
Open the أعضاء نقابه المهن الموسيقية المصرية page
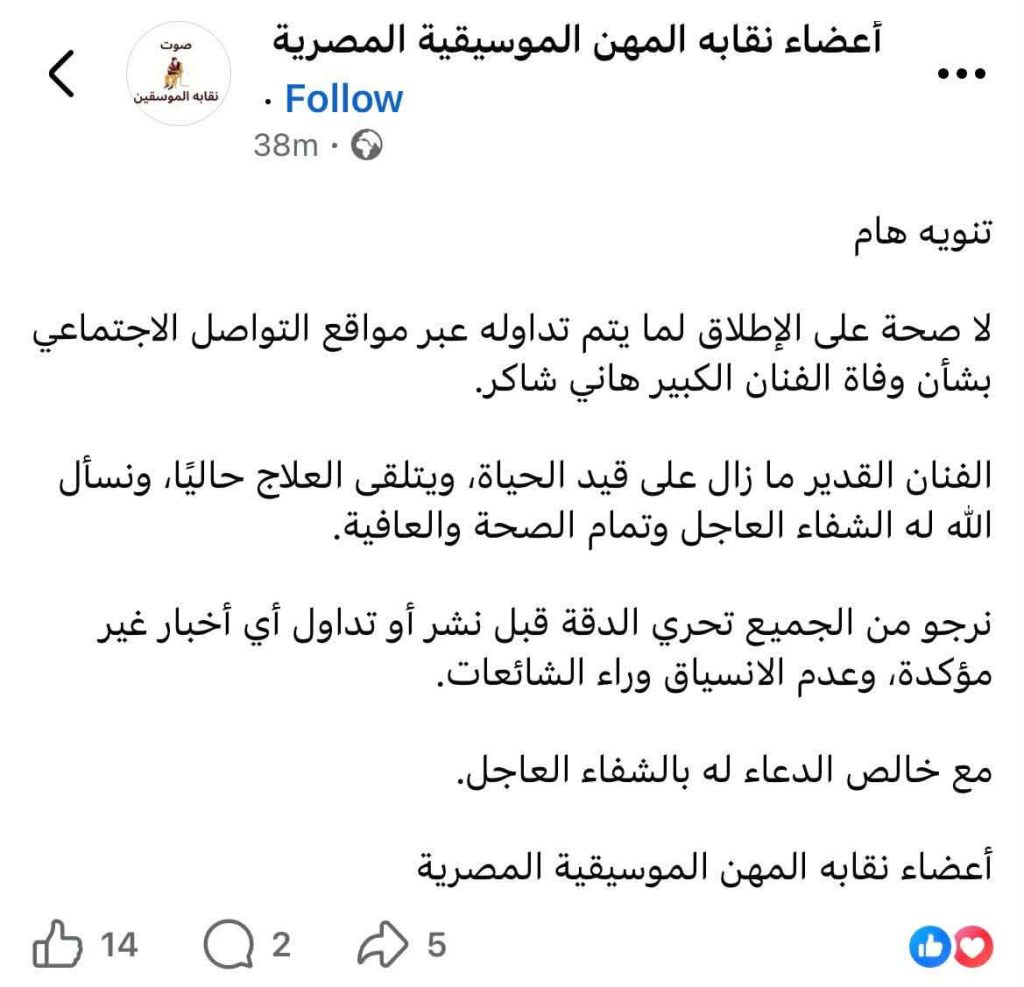click(576, 42)
